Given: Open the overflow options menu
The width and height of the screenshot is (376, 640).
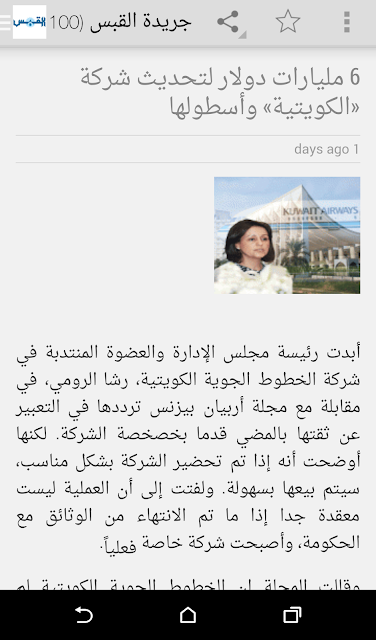Looking at the screenshot, I should [347, 22].
